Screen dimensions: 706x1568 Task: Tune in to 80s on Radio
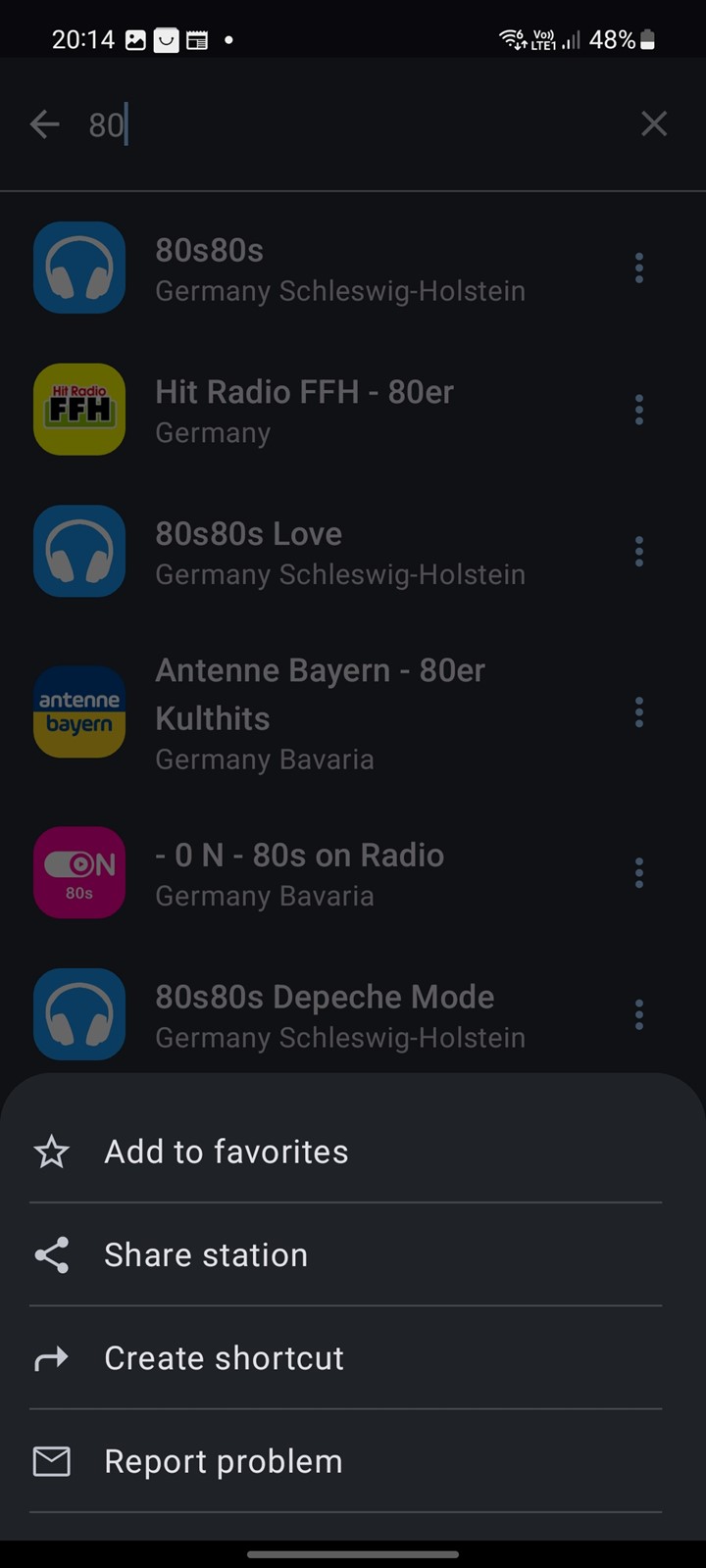coord(324,873)
